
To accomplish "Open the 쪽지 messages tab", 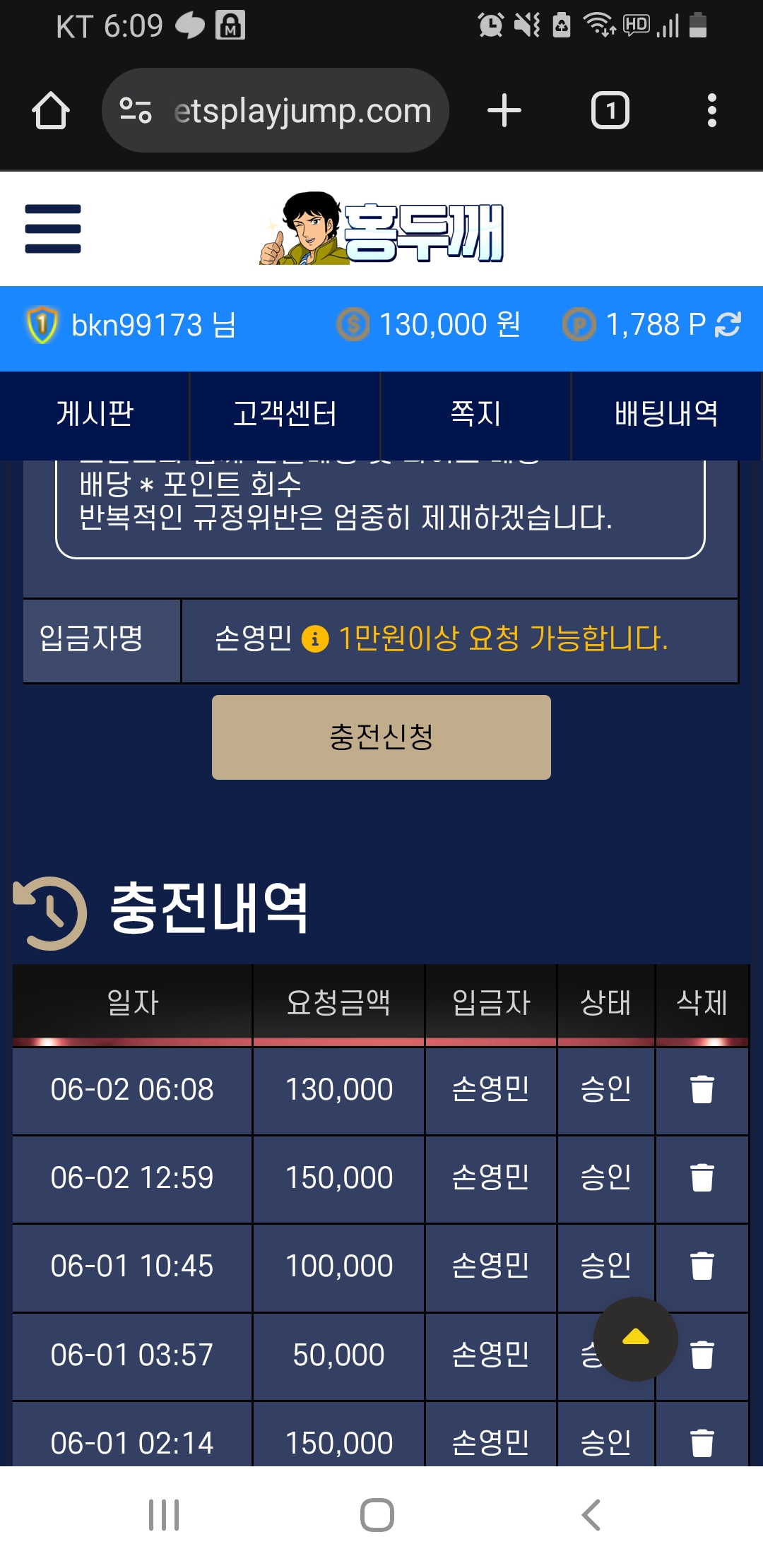I will [476, 415].
